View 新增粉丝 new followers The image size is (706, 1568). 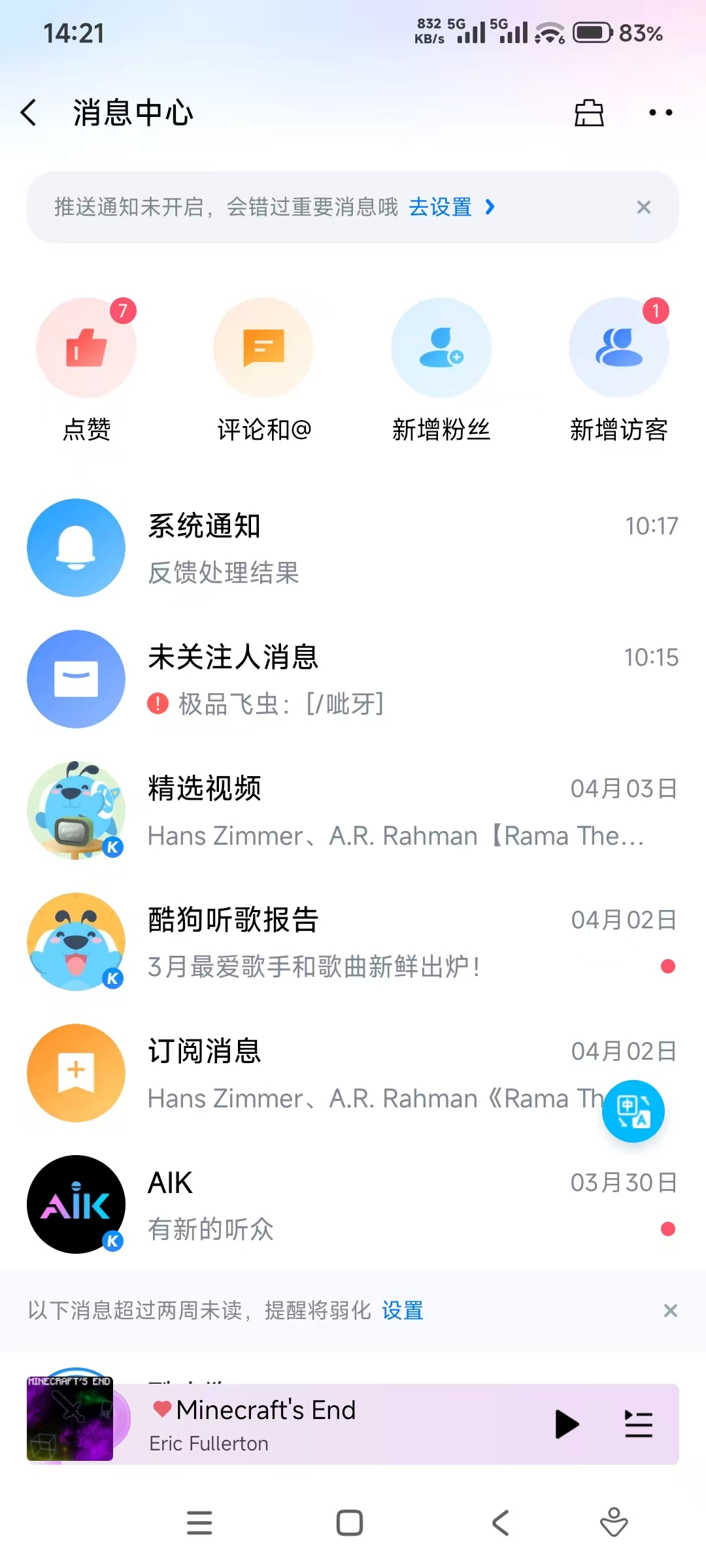(441, 348)
